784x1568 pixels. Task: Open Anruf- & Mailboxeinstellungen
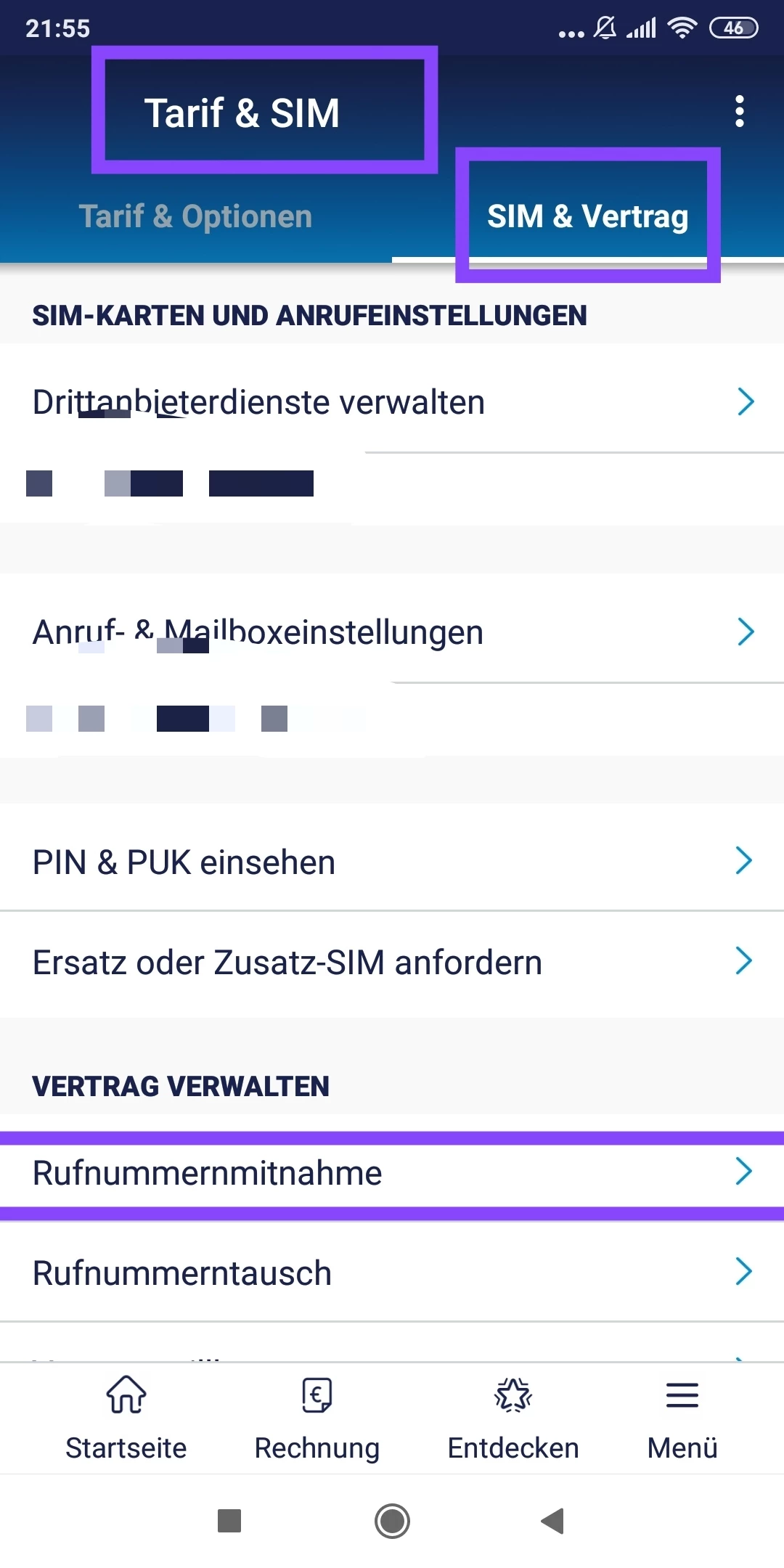[x=392, y=632]
